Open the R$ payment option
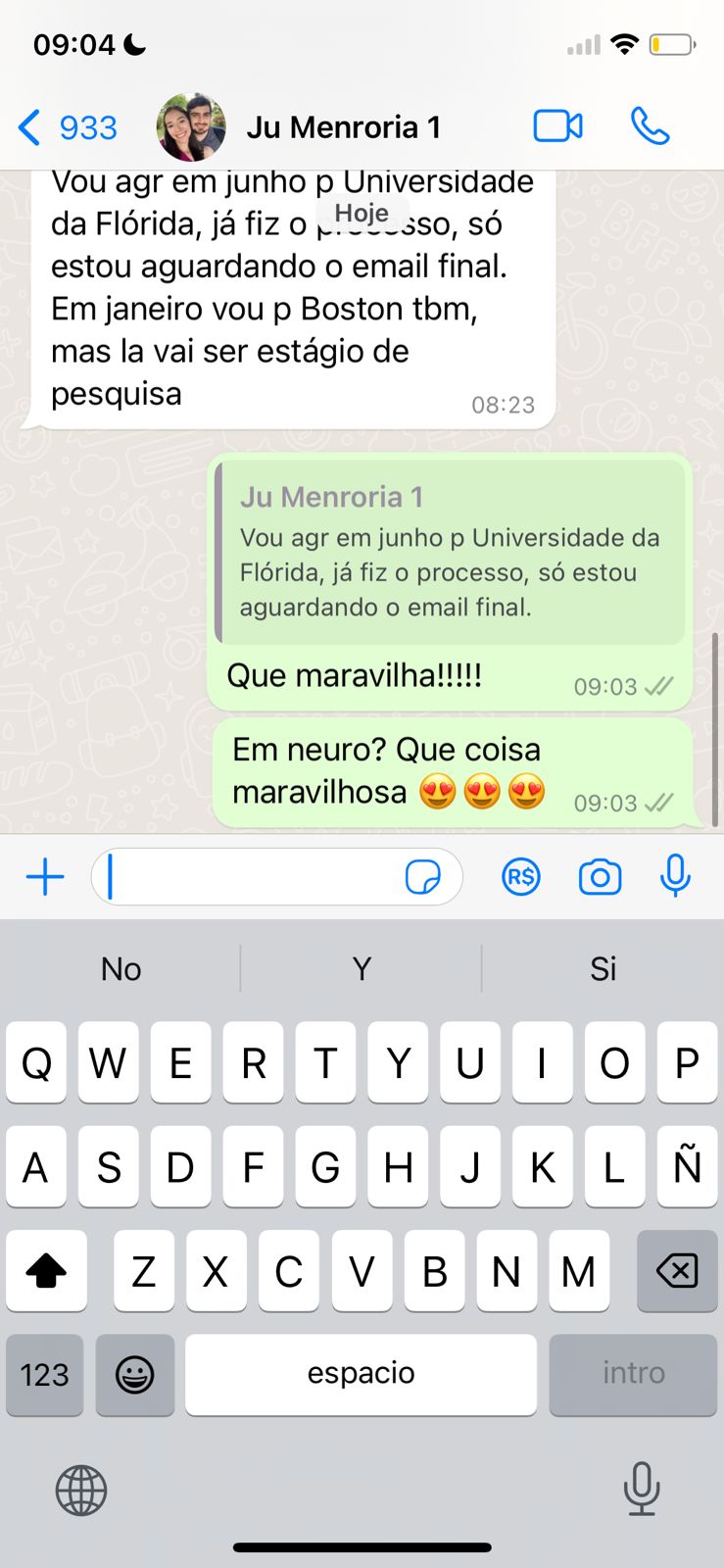This screenshot has width=724, height=1568. 520,876
